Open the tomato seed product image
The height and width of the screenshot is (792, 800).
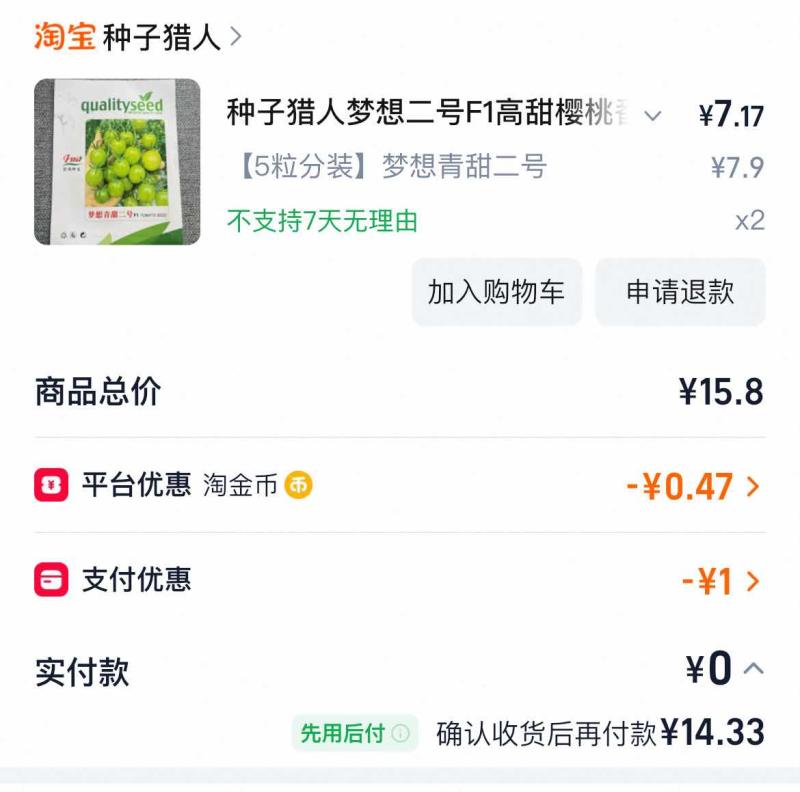click(x=117, y=162)
